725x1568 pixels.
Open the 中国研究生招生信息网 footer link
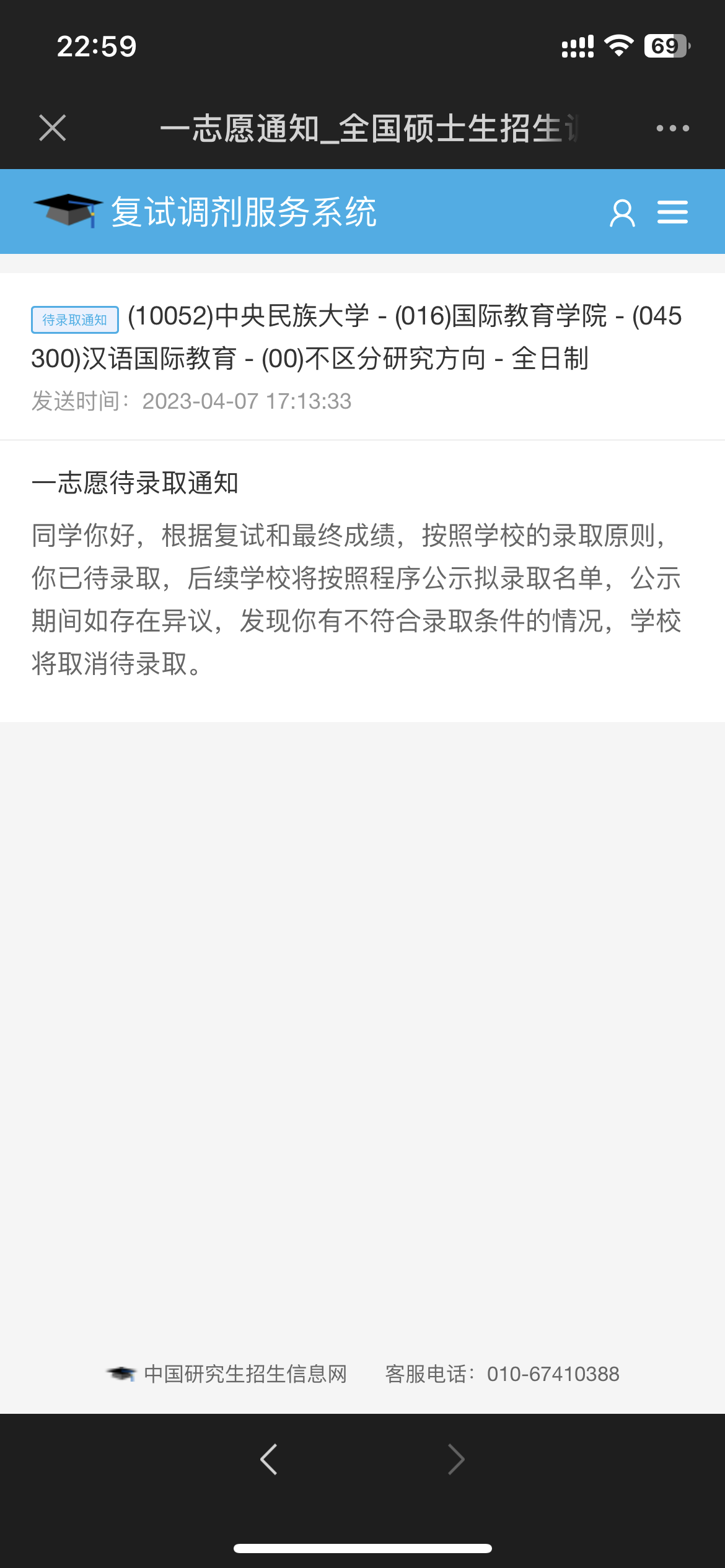point(227,1374)
